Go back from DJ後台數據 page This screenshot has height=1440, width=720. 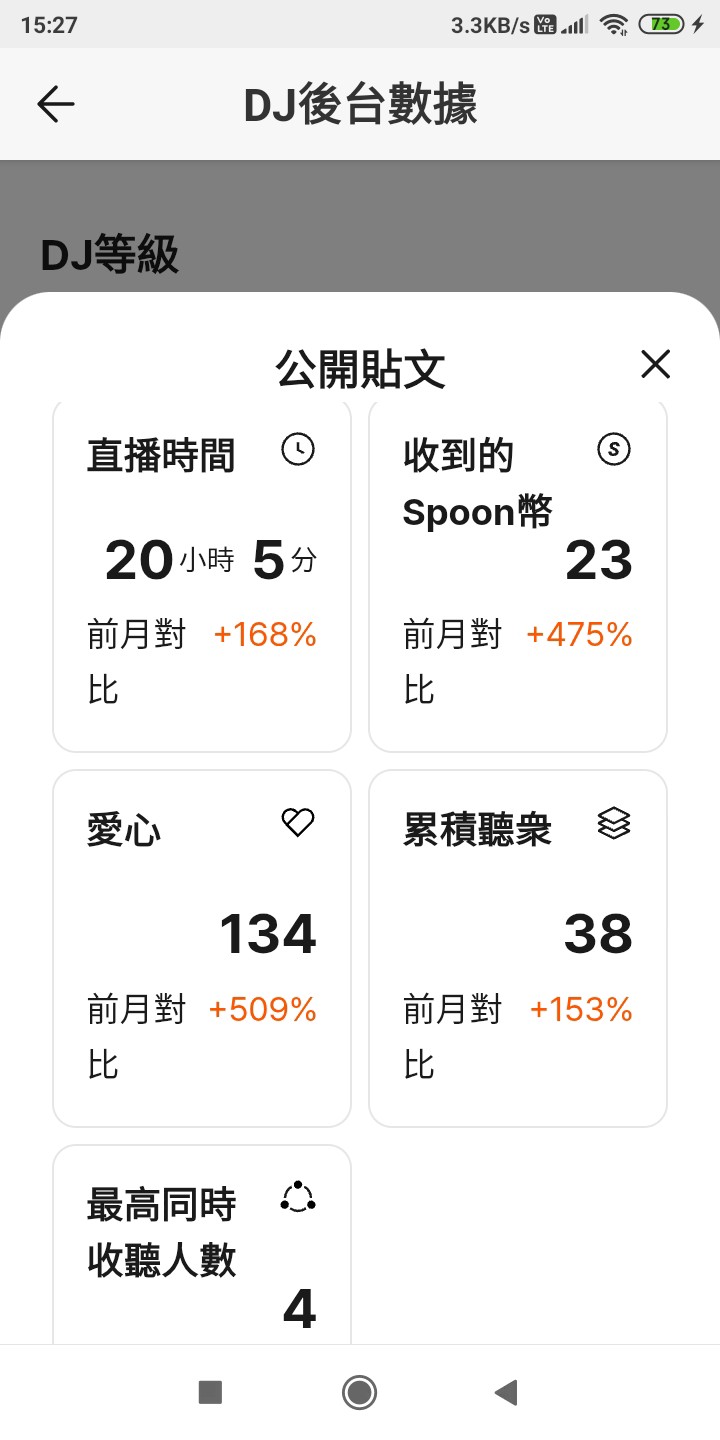coord(56,104)
